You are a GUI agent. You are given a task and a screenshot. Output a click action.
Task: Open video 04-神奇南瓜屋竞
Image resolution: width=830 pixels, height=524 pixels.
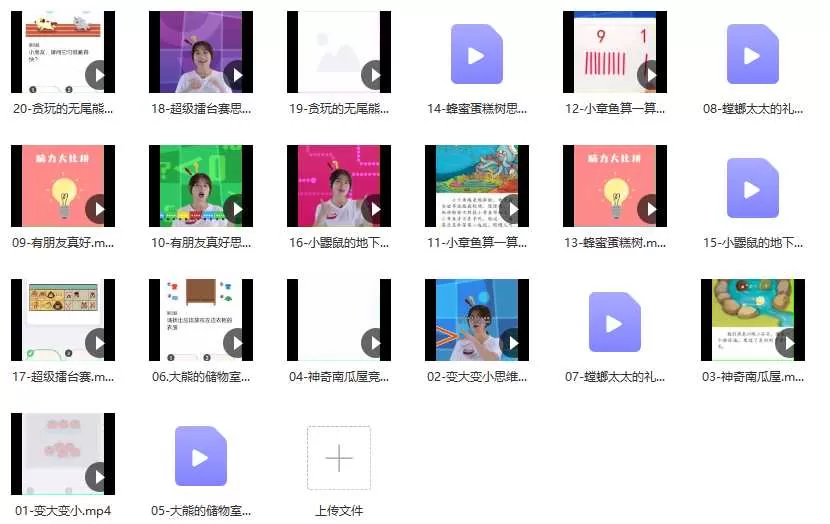pos(339,320)
